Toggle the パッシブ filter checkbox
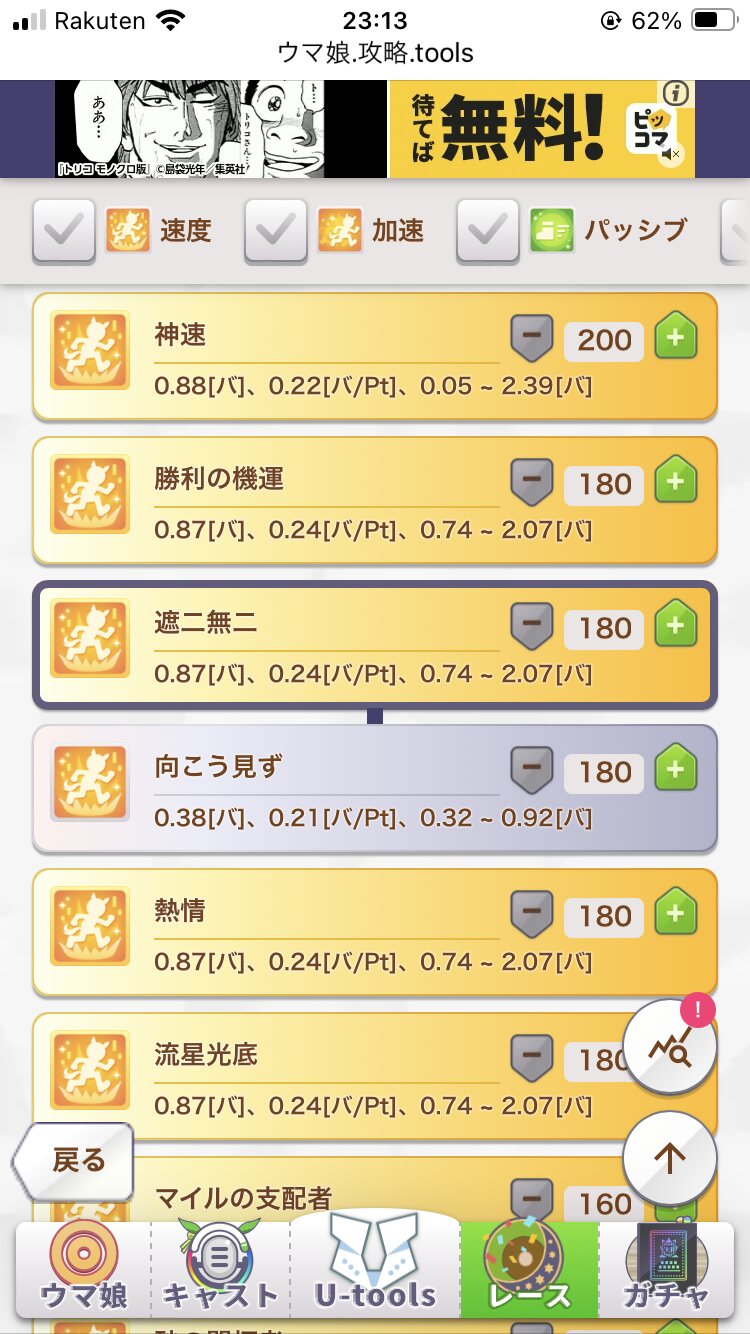Image resolution: width=750 pixels, height=1334 pixels. [488, 232]
